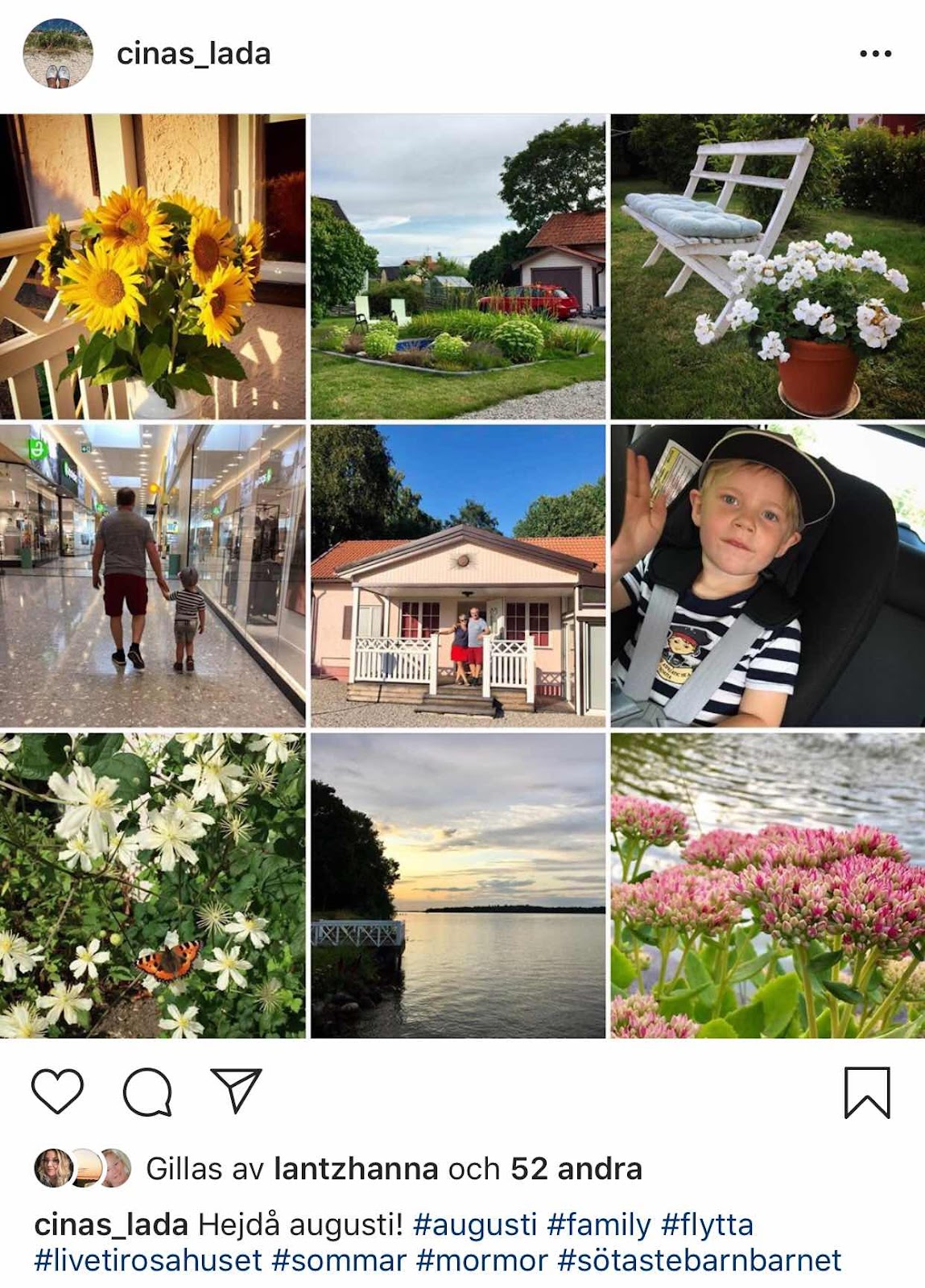Bookmark this post to saved
Image resolution: width=925 pixels, height=1288 pixels.
[867, 1092]
